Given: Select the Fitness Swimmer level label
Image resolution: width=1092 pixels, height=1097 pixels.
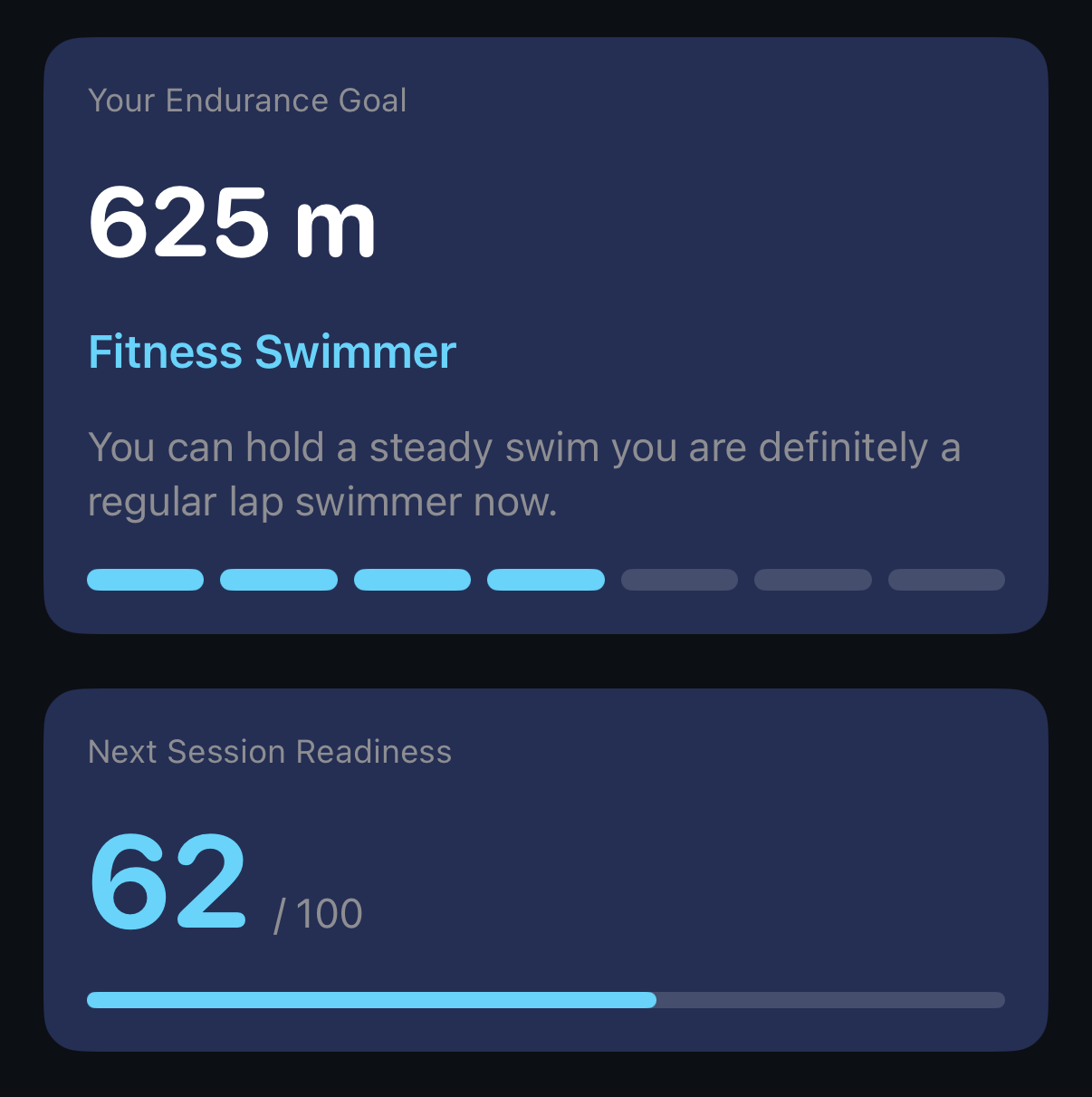Looking at the screenshot, I should coord(272,352).
